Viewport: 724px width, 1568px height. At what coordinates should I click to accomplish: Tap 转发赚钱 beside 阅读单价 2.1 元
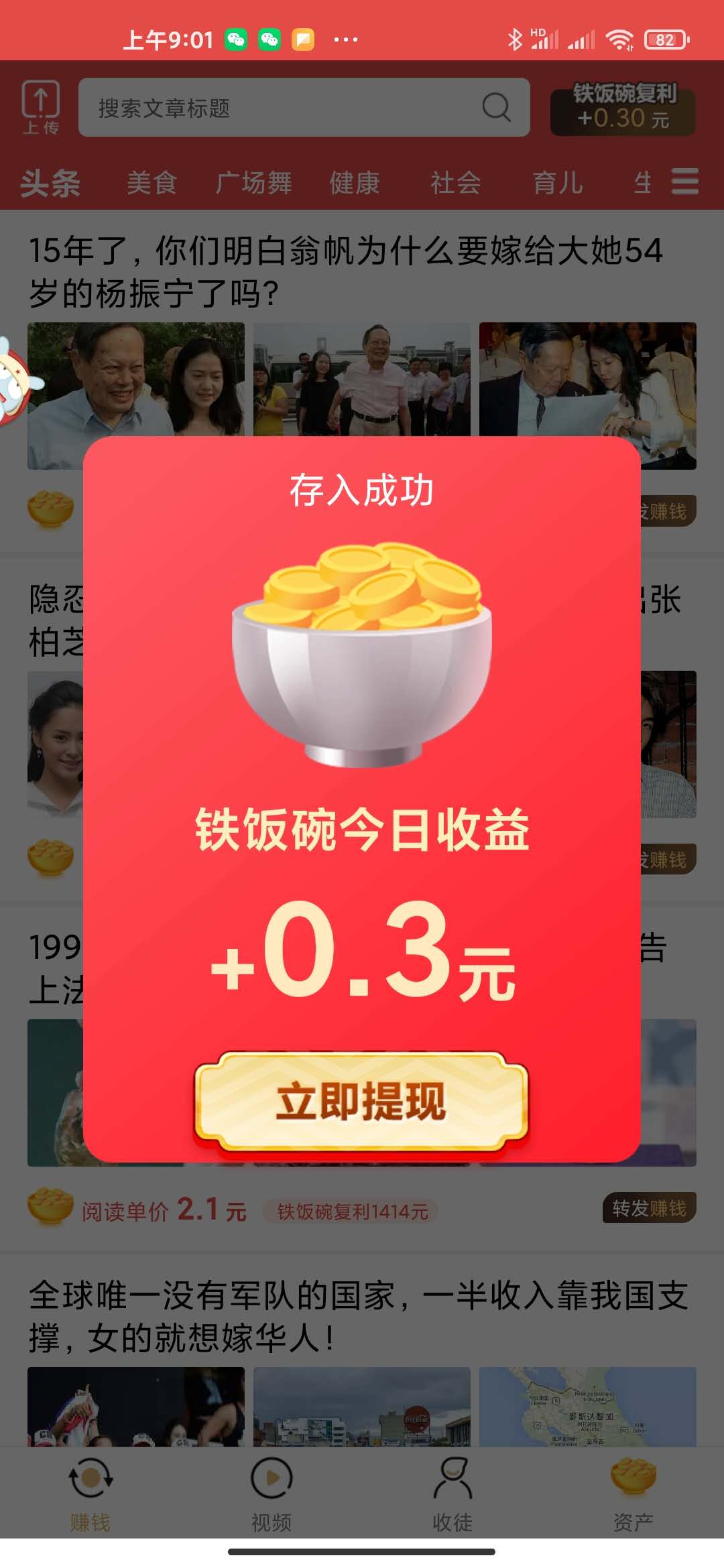click(649, 1207)
